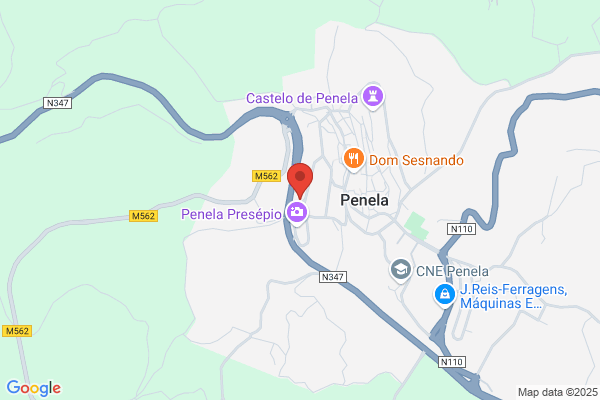Open the J.Reis-Ferragens shop marker
The height and width of the screenshot is (400, 600).
click(445, 295)
